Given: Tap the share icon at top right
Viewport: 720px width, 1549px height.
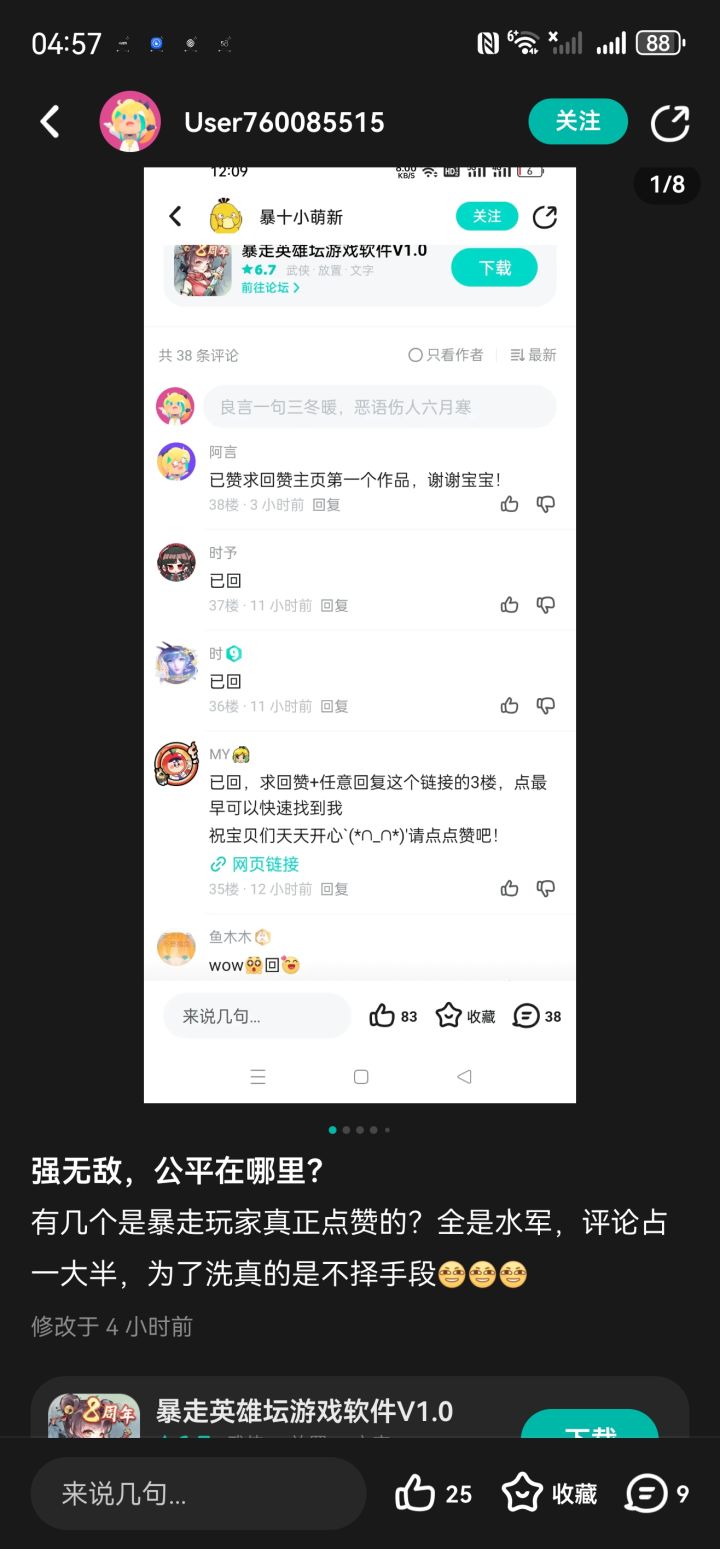Looking at the screenshot, I should [x=671, y=122].
